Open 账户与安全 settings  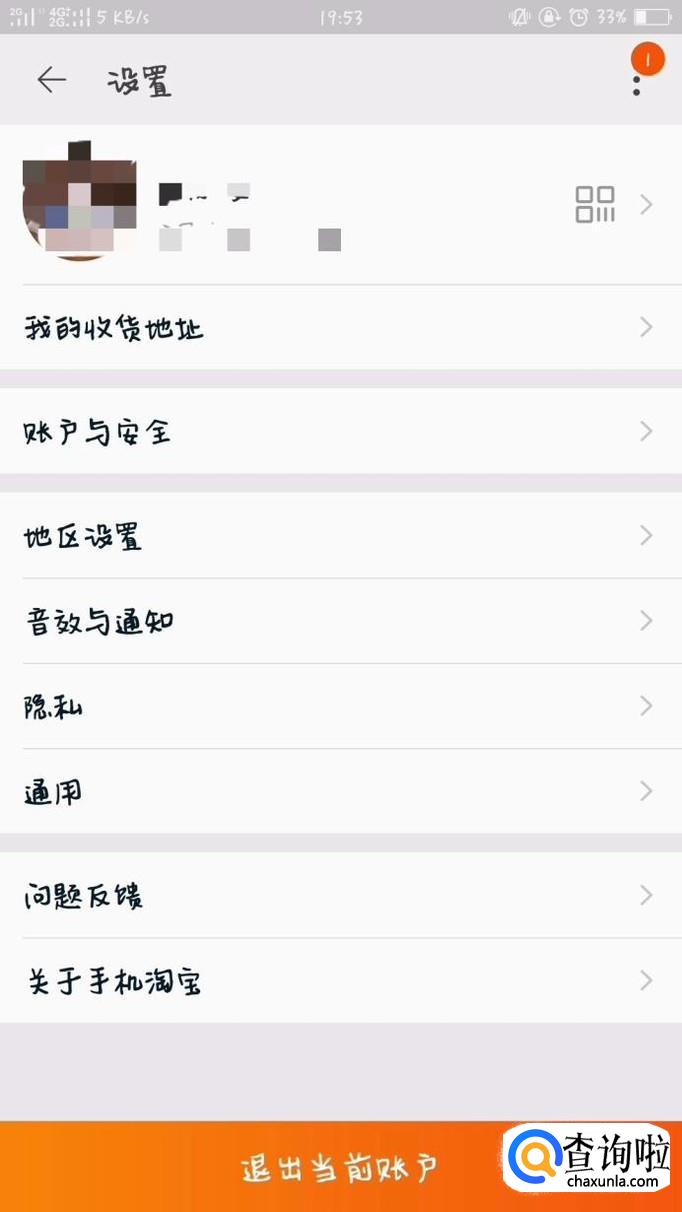340,431
